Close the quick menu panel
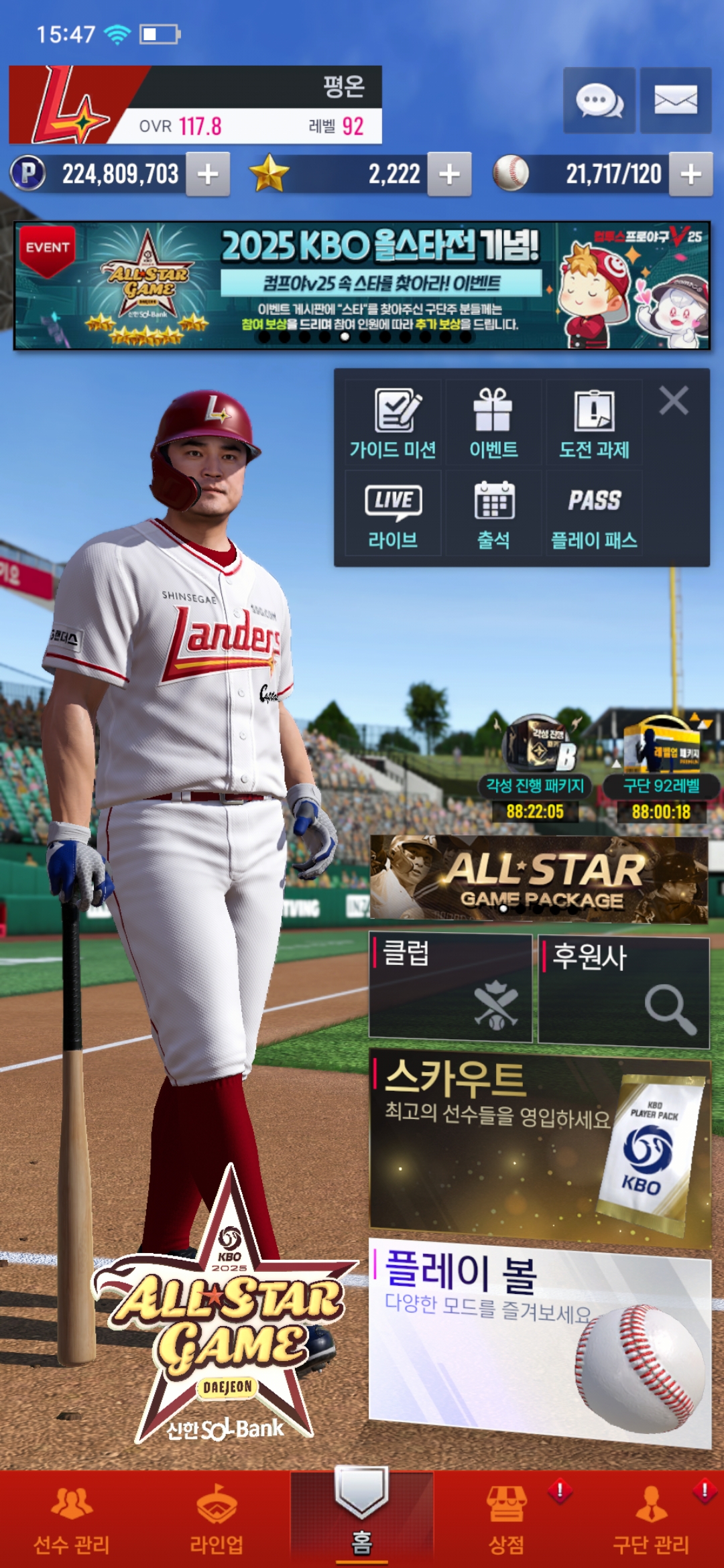724x1568 pixels. [673, 401]
